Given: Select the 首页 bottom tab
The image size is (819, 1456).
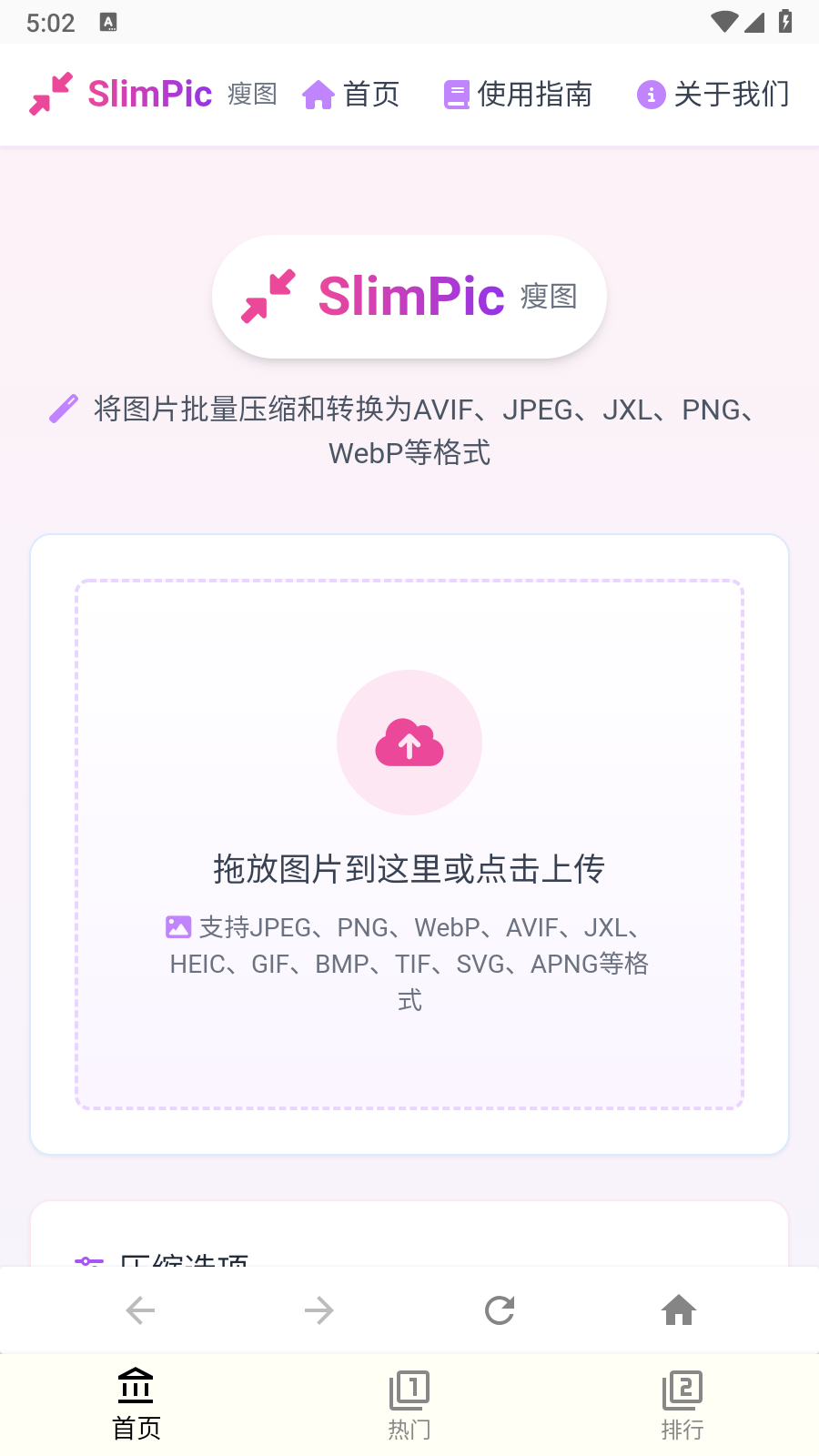Looking at the screenshot, I should pos(136,1405).
